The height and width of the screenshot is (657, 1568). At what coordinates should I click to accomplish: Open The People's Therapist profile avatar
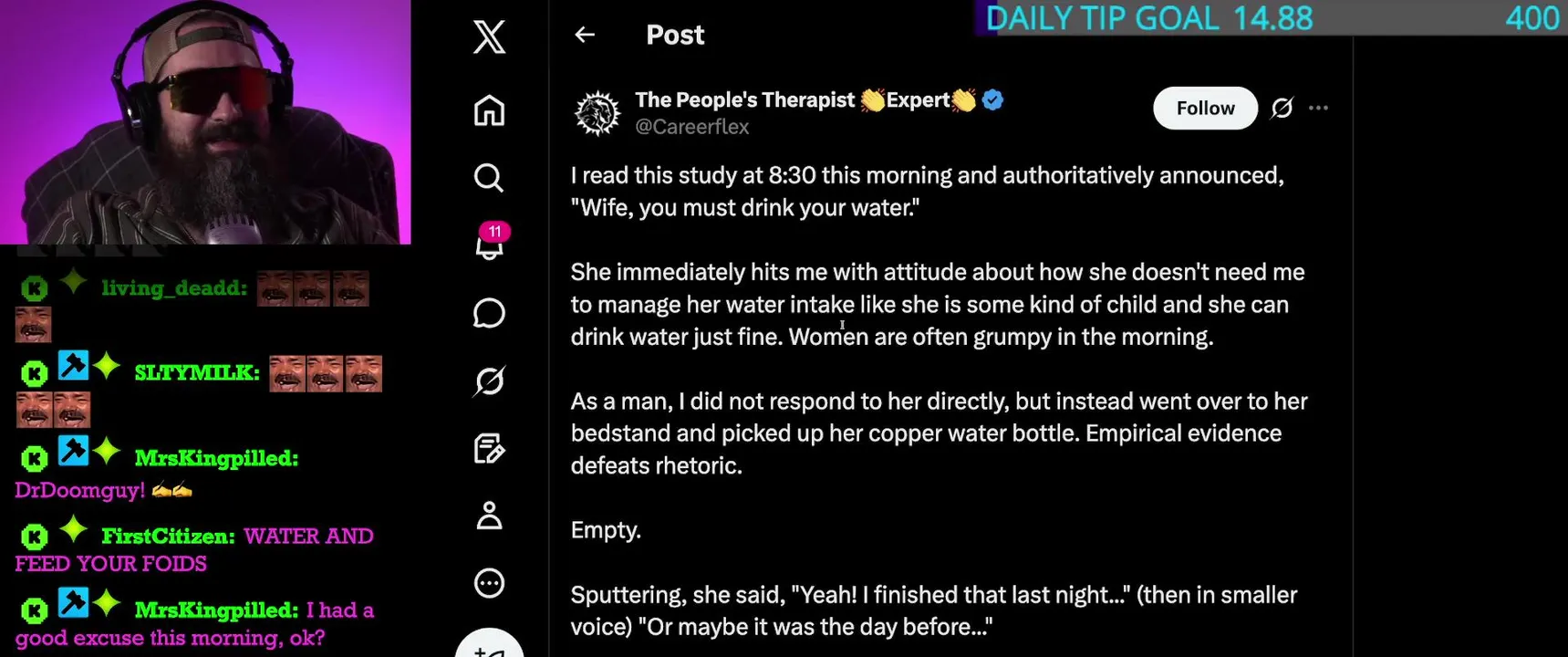click(597, 113)
